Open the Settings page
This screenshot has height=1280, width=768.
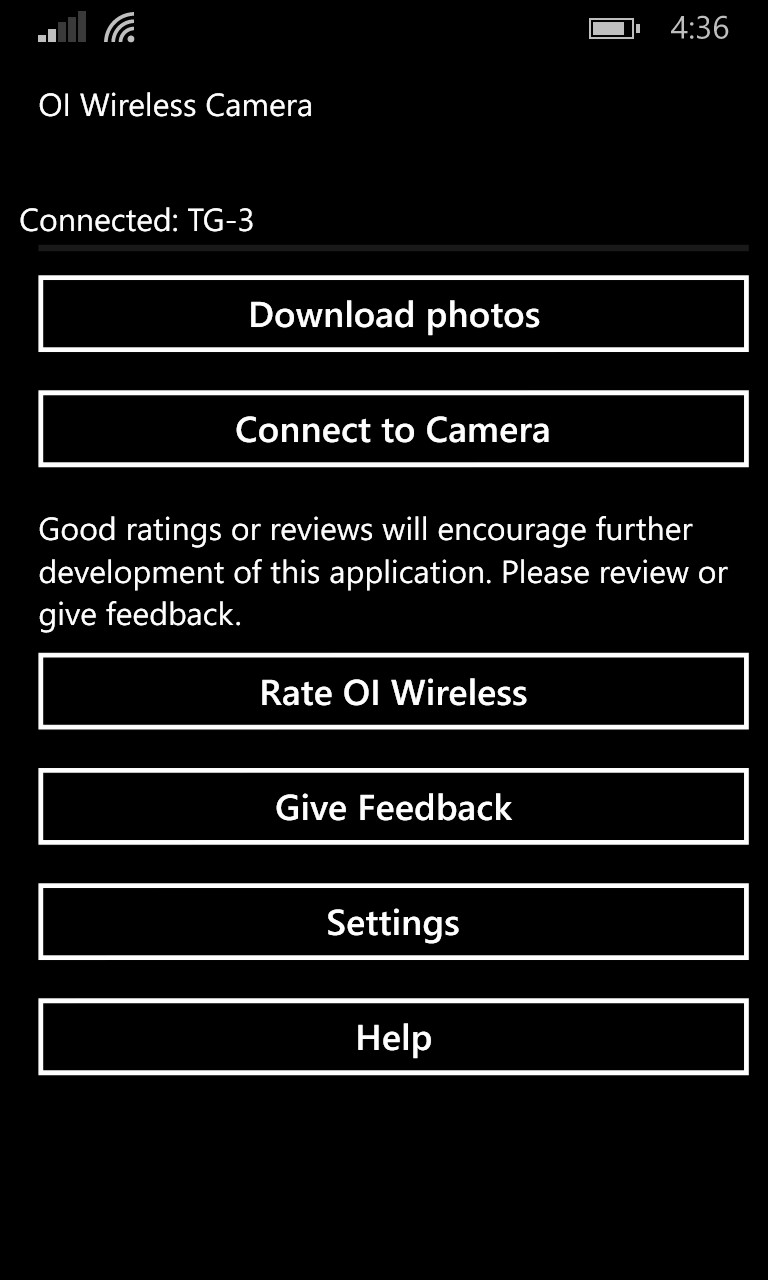393,922
